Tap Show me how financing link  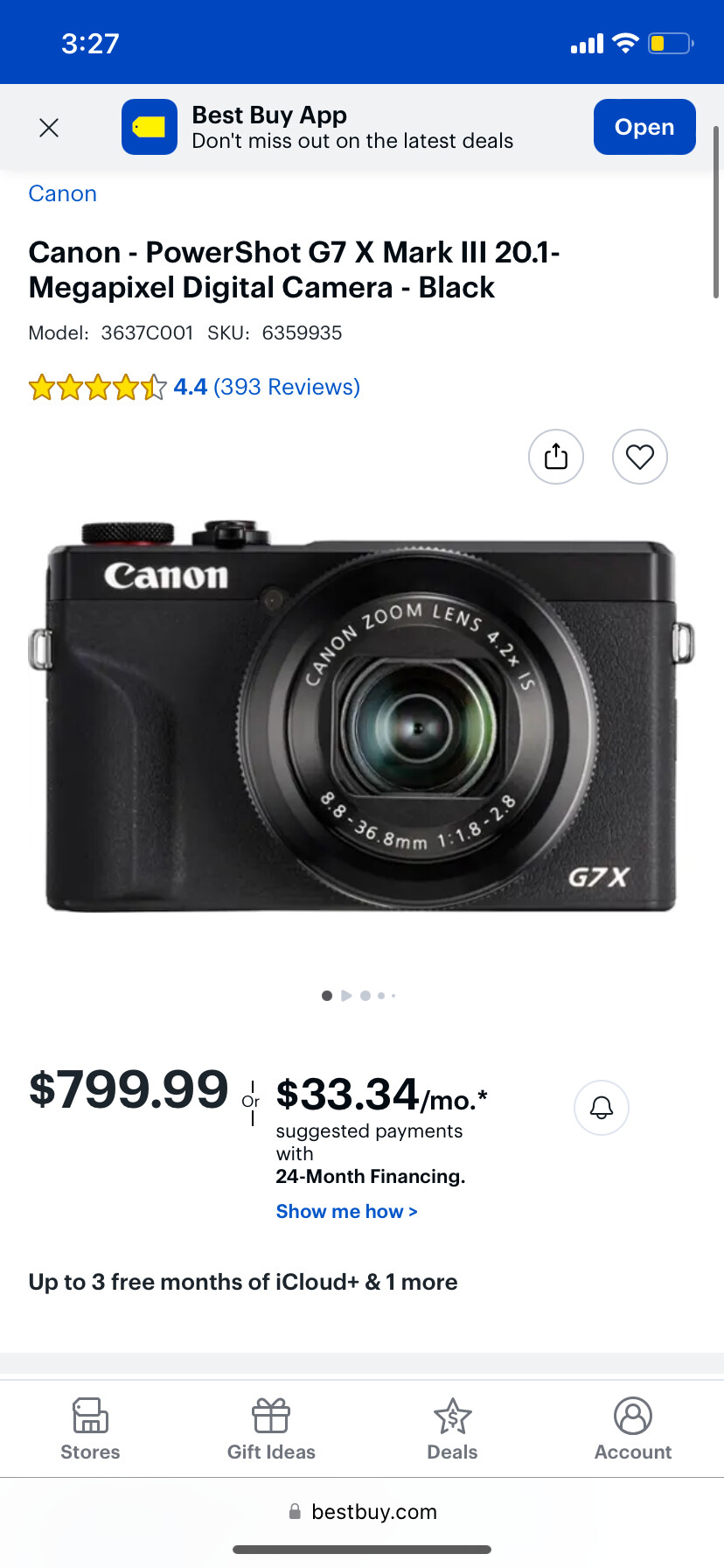[346, 1211]
